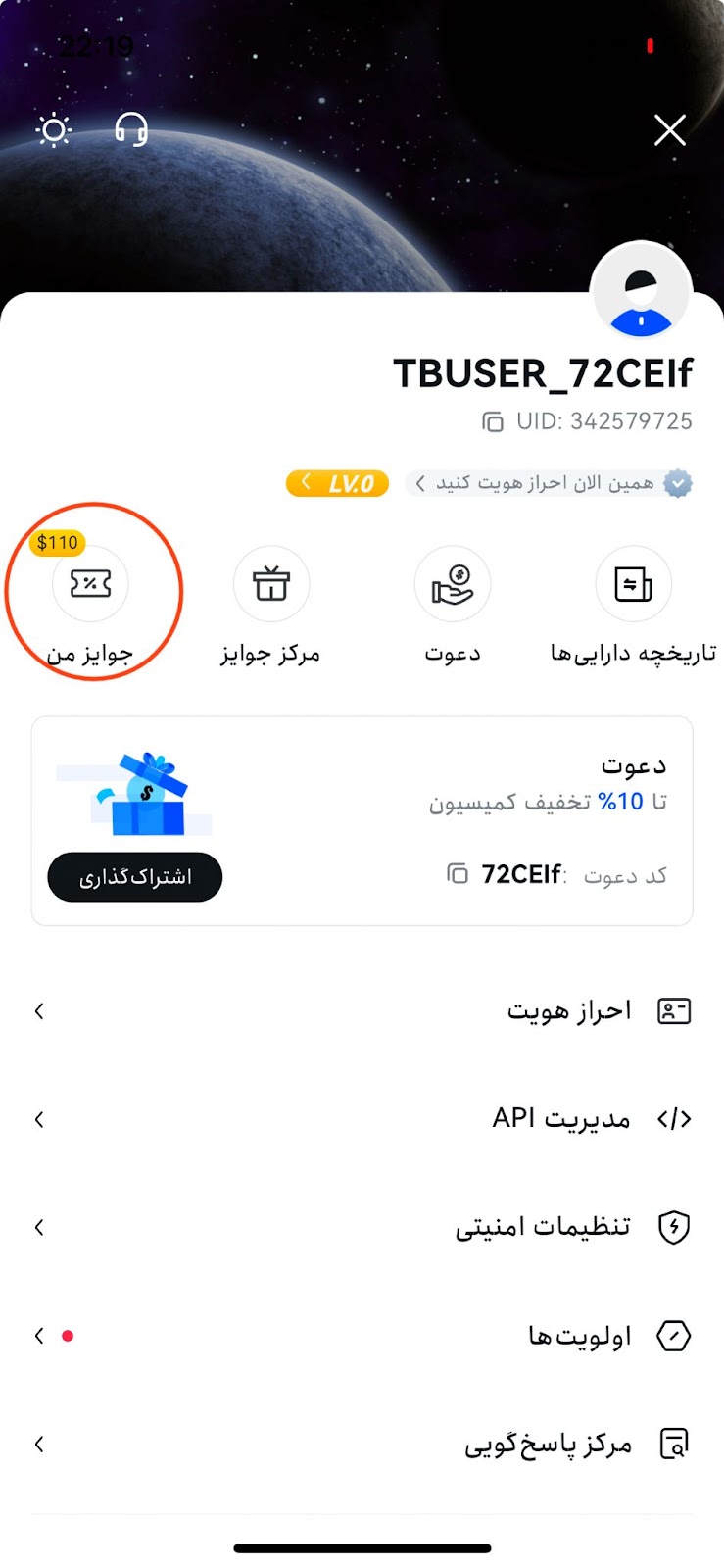Open the اولویت‌ها preferences row
Viewport: 724px width, 1568px height.
362,1336
